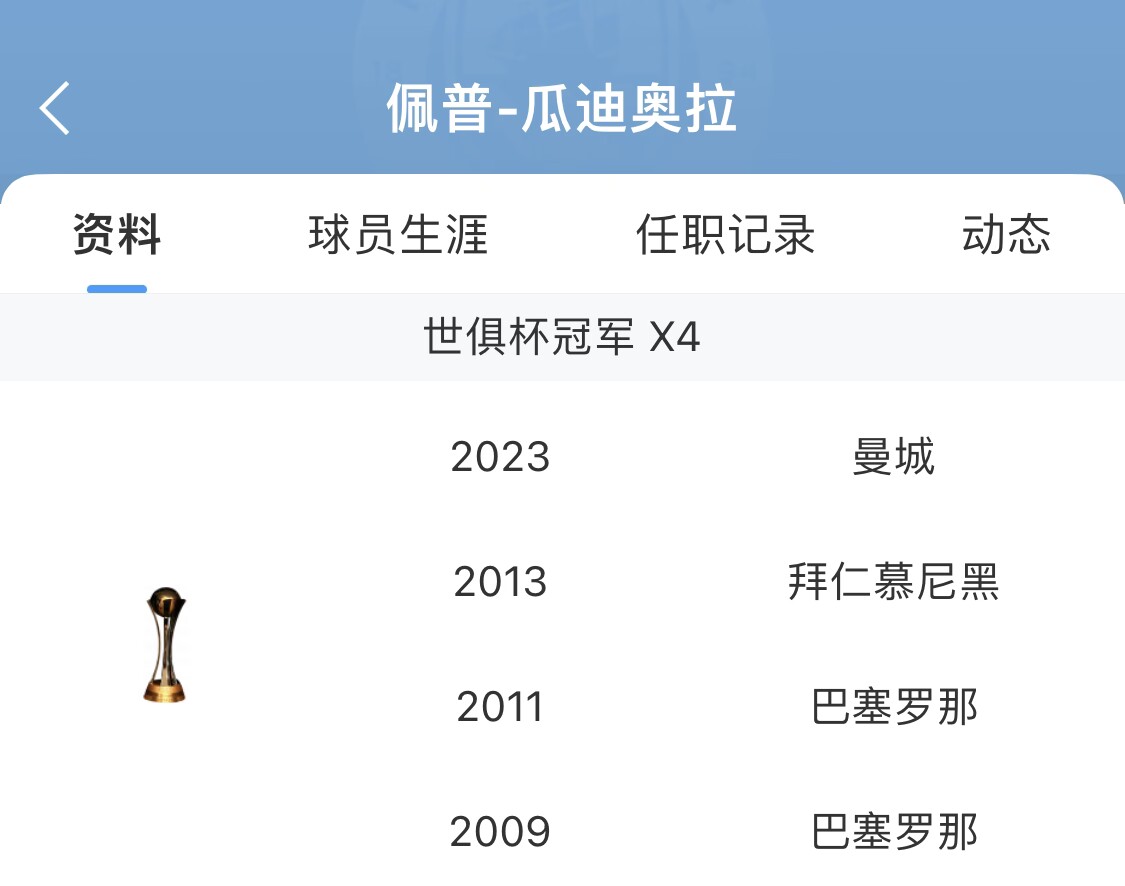Open the 任职记录 tab
1125x886 pixels.
coord(726,236)
